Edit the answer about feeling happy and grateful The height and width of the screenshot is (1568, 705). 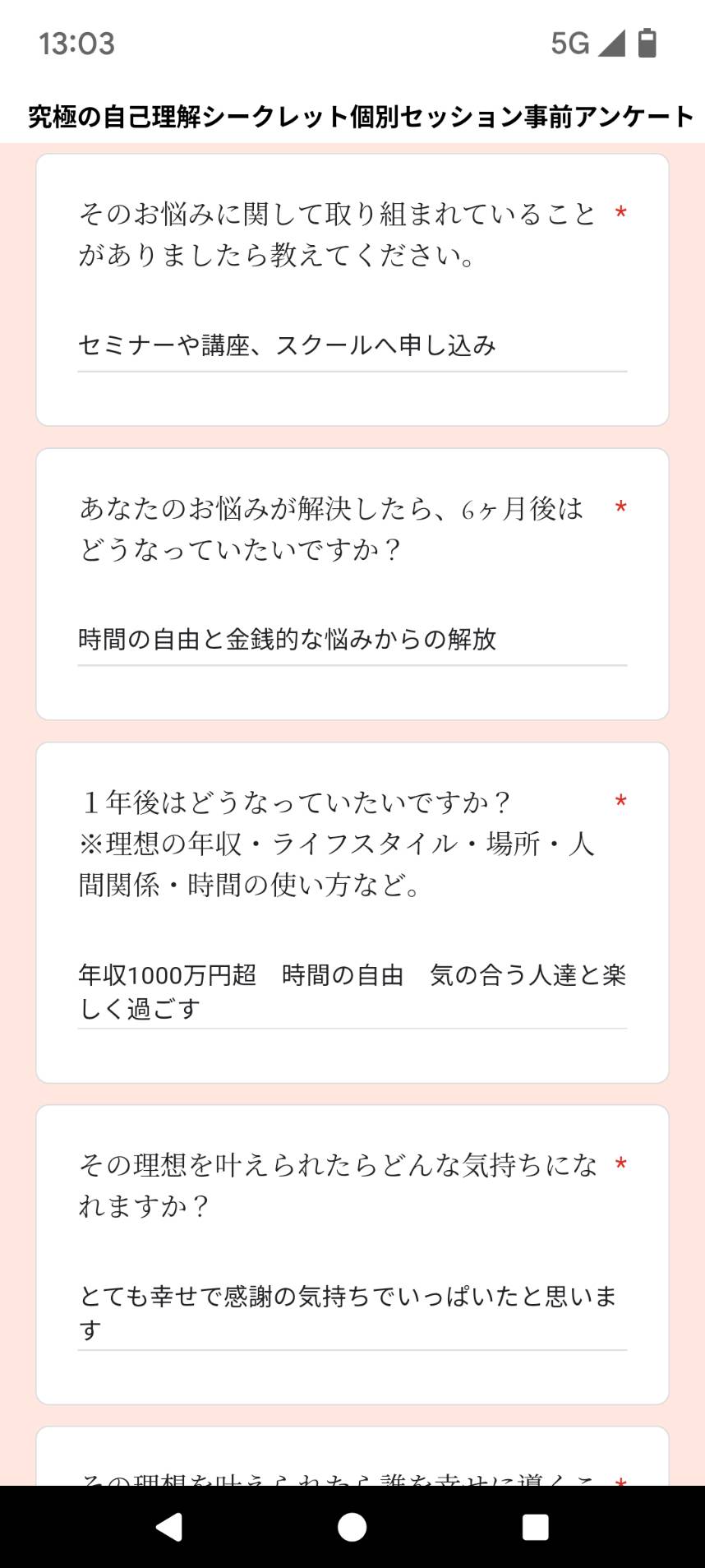pyautogui.click(x=352, y=1314)
